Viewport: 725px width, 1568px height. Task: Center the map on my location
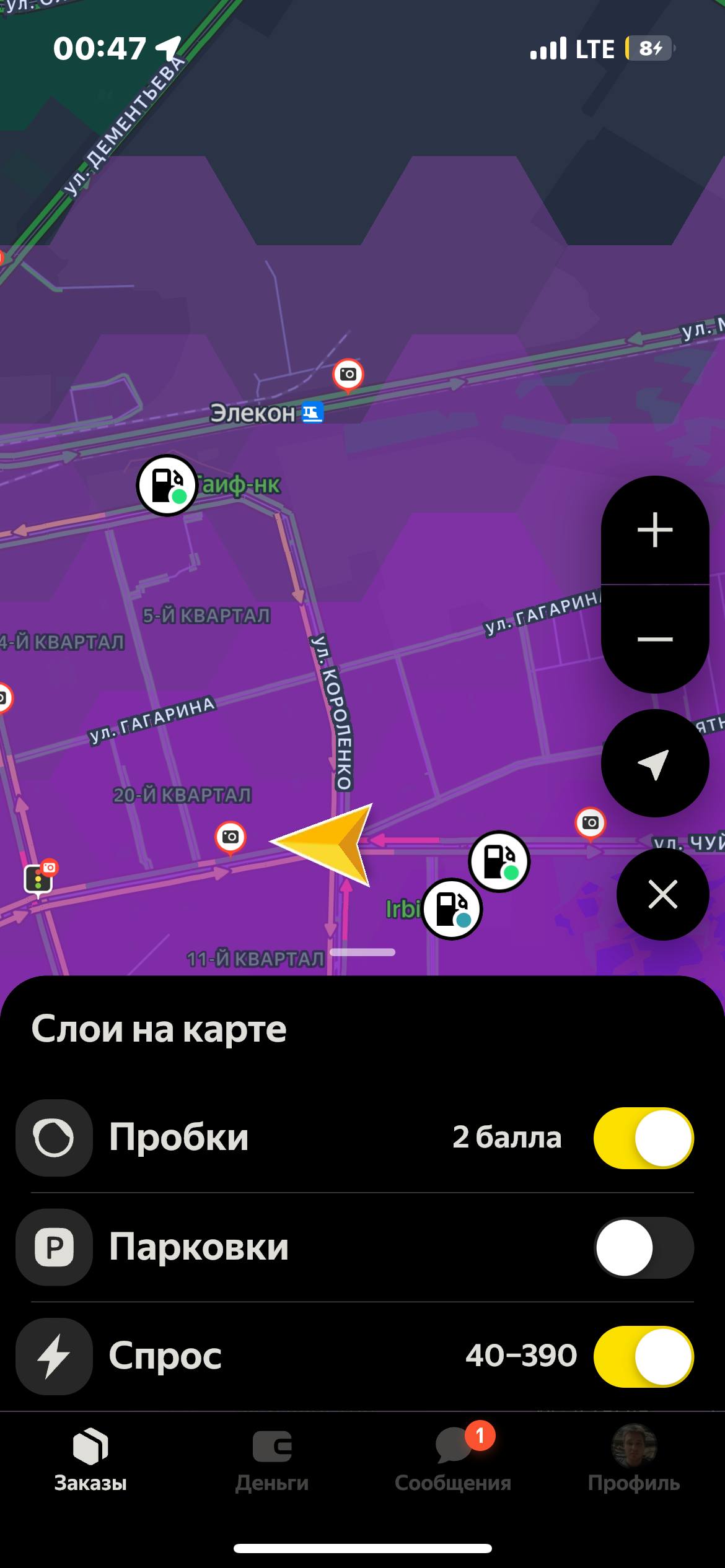[655, 763]
